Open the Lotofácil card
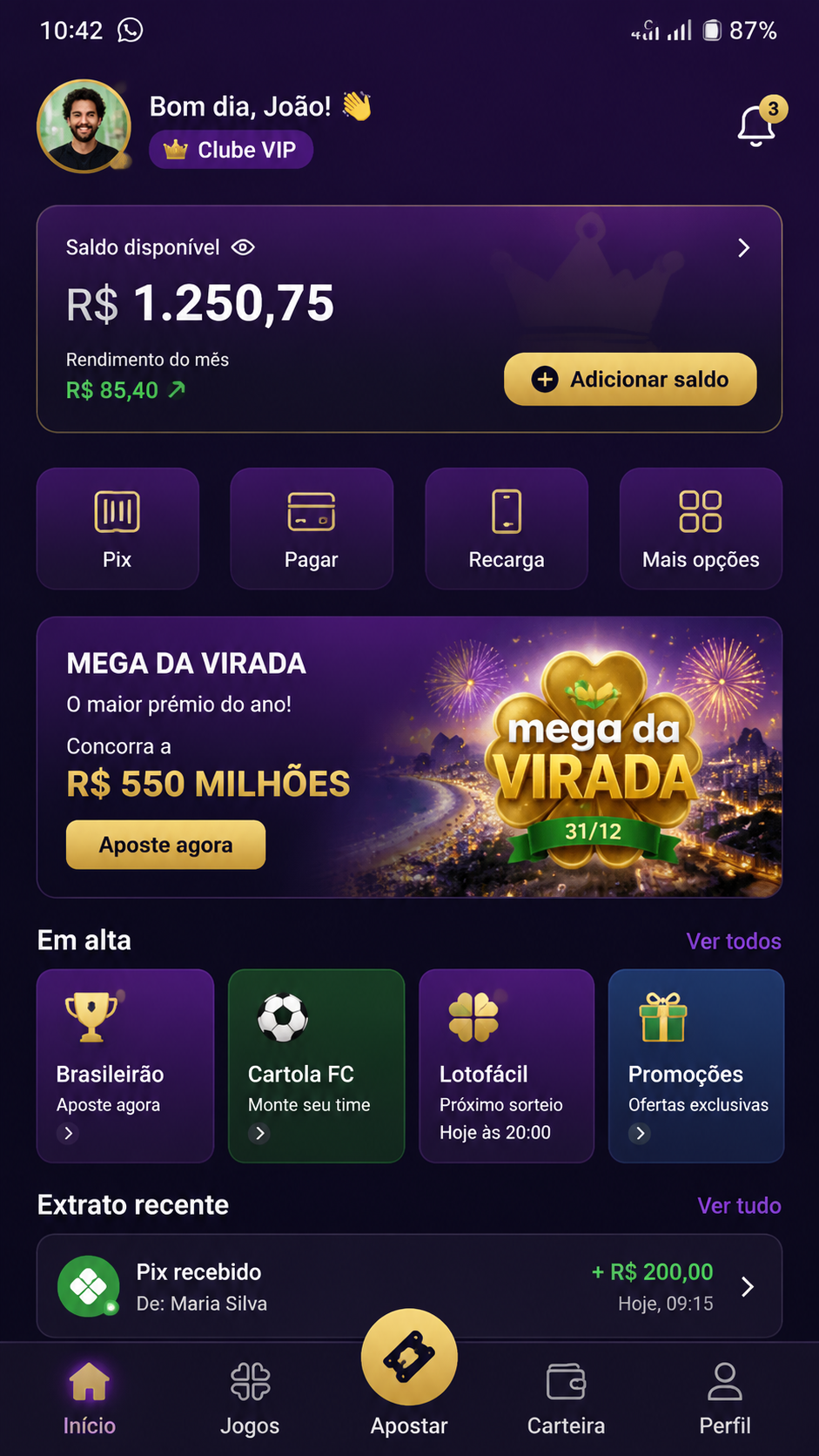The image size is (819, 1456). pos(507,1066)
